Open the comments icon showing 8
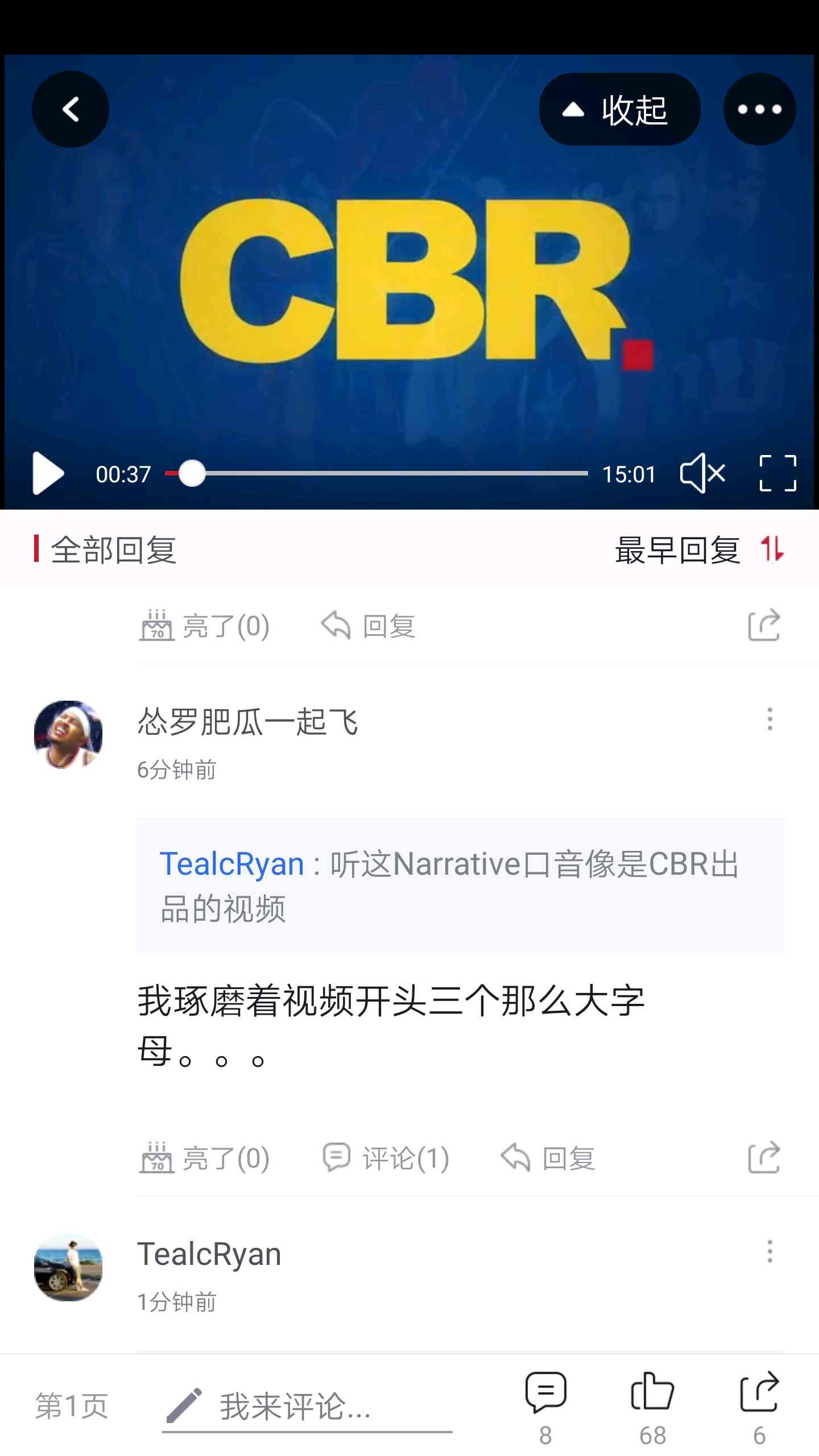This screenshot has height=1456, width=819. click(x=546, y=1408)
